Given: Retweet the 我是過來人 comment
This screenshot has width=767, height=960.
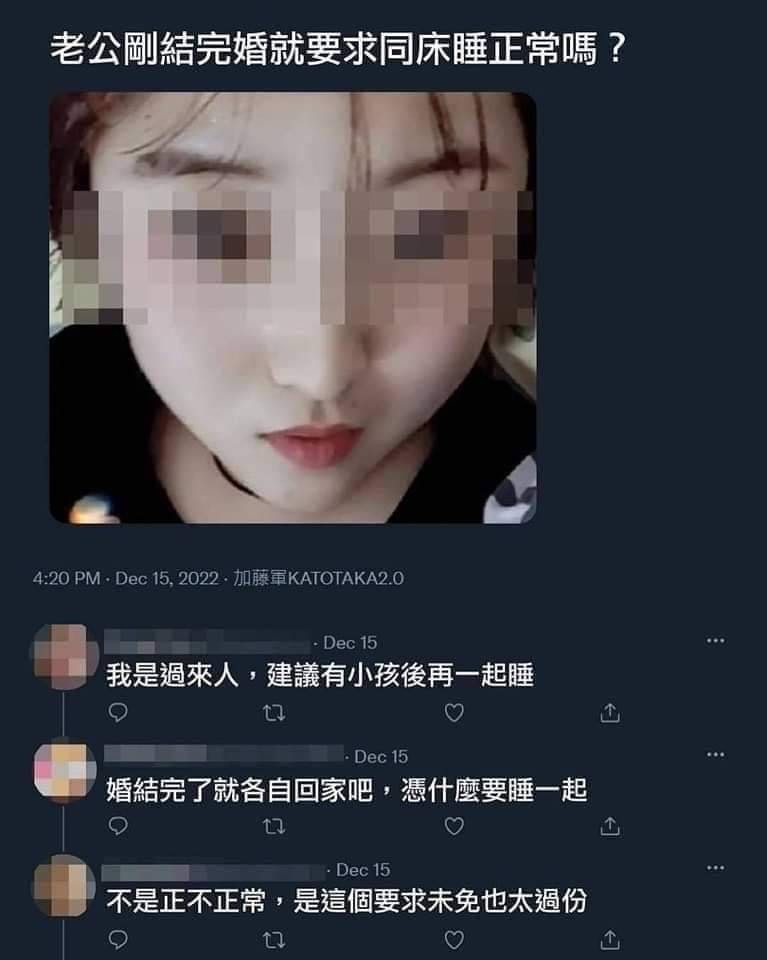Looking at the screenshot, I should tap(273, 713).
